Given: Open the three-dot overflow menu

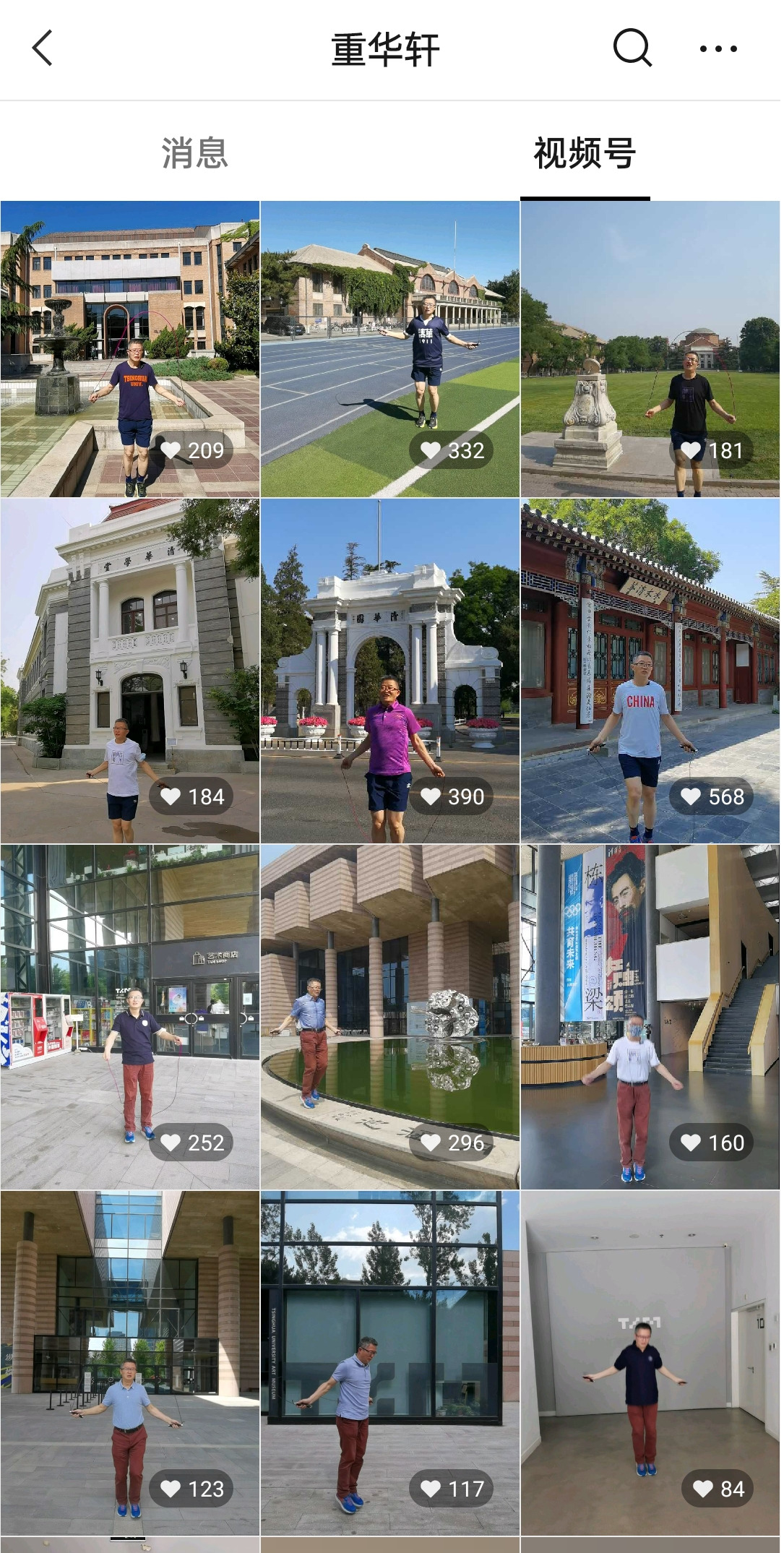Looking at the screenshot, I should (718, 49).
